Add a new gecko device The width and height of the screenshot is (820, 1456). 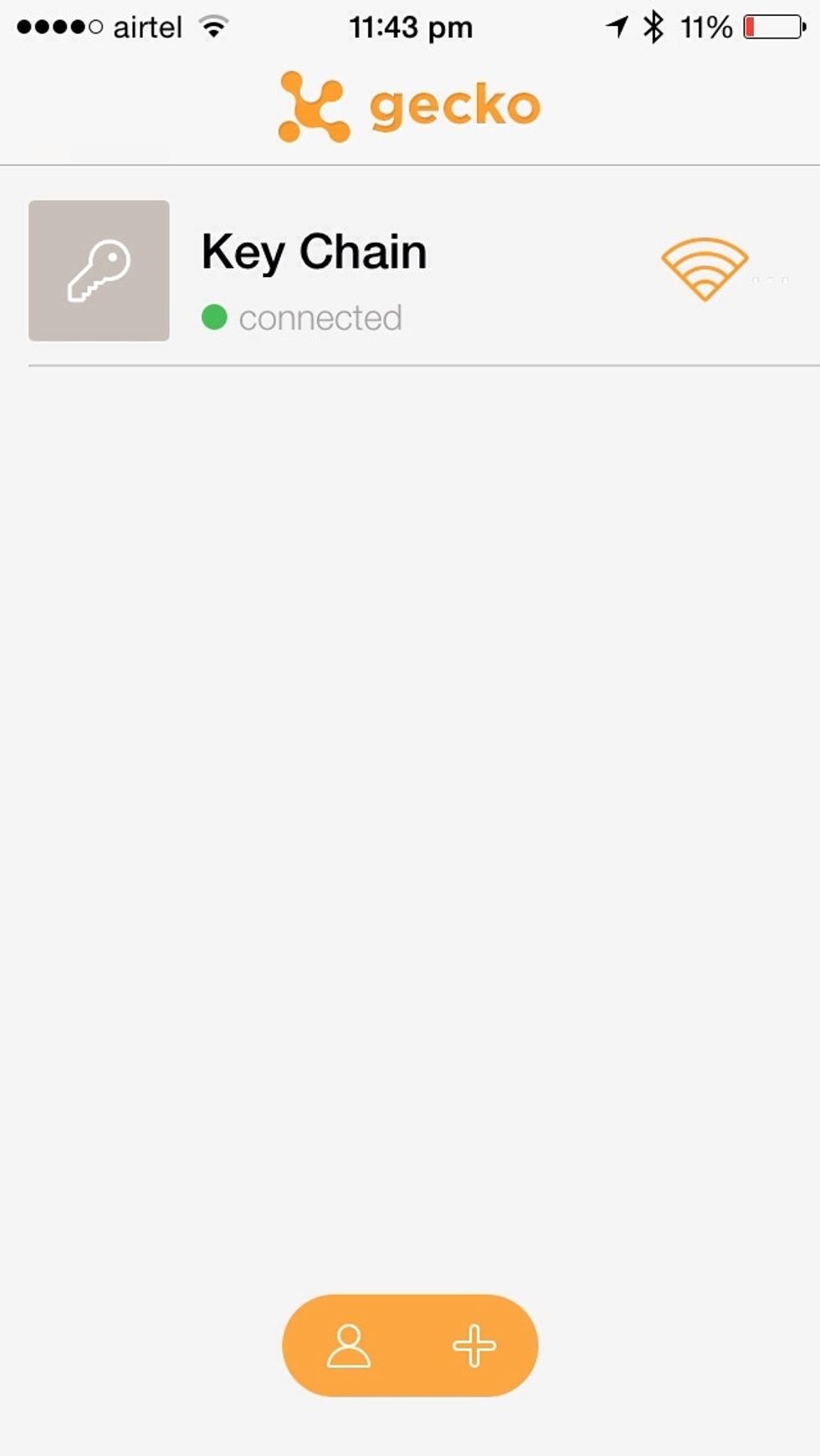[x=474, y=1346]
